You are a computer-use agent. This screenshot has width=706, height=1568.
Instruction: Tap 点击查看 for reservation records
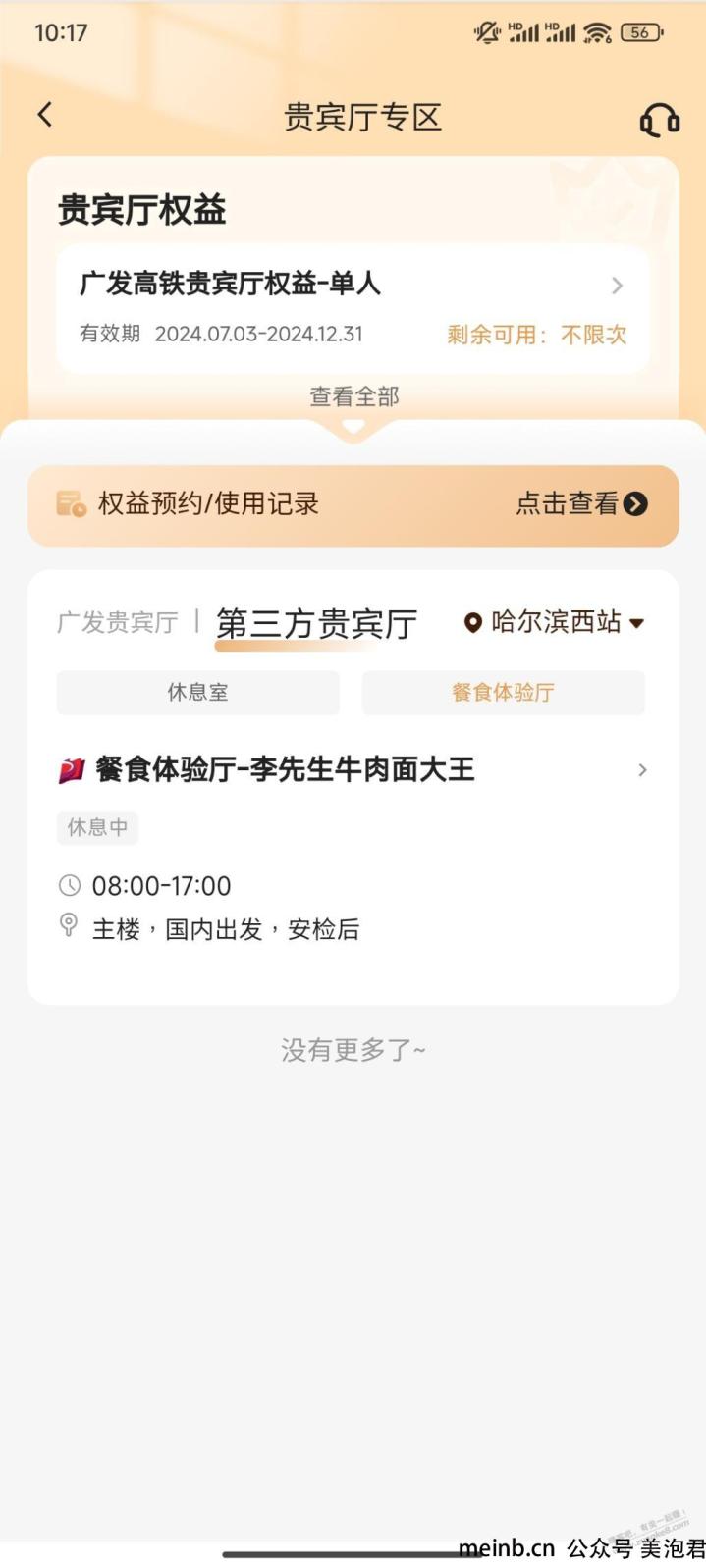click(x=581, y=504)
